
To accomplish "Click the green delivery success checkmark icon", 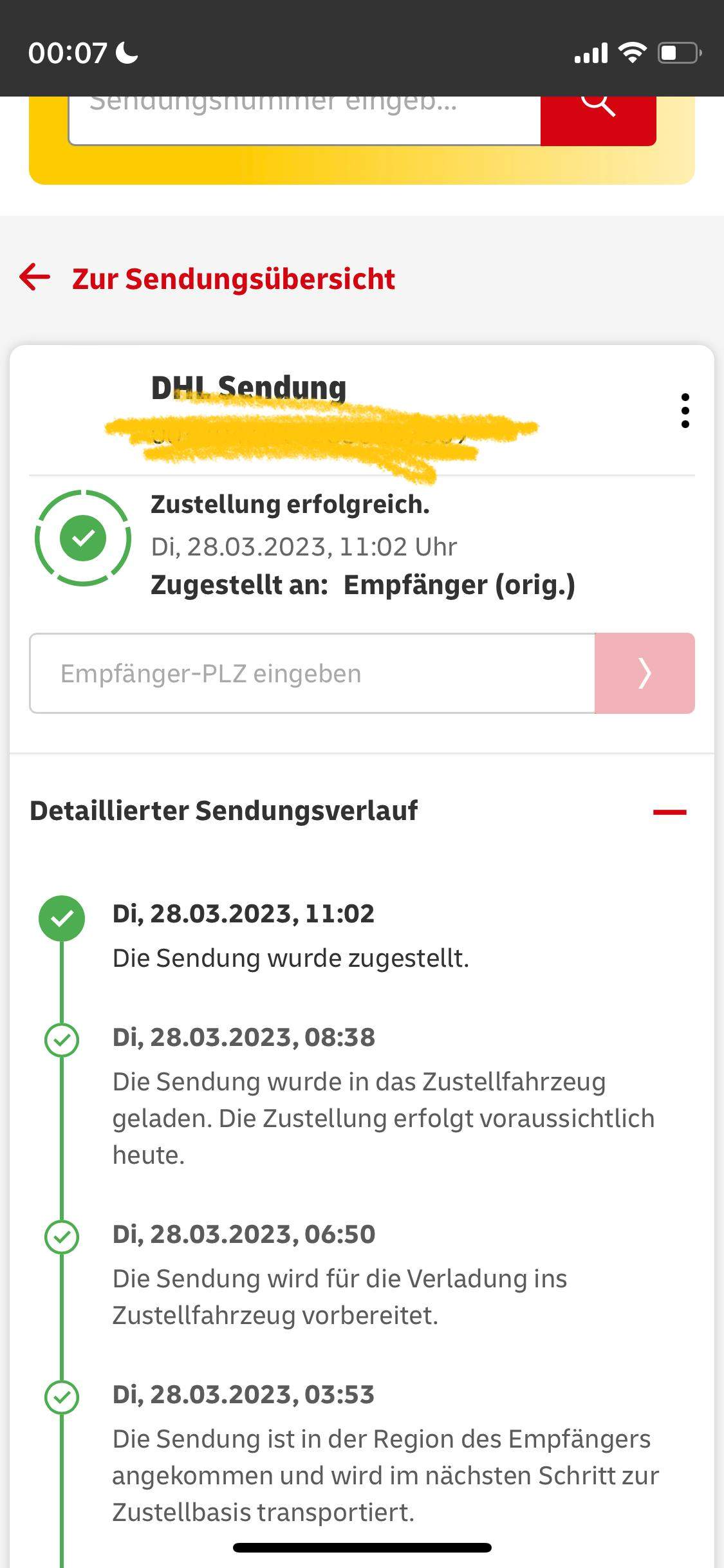I will coord(82,539).
